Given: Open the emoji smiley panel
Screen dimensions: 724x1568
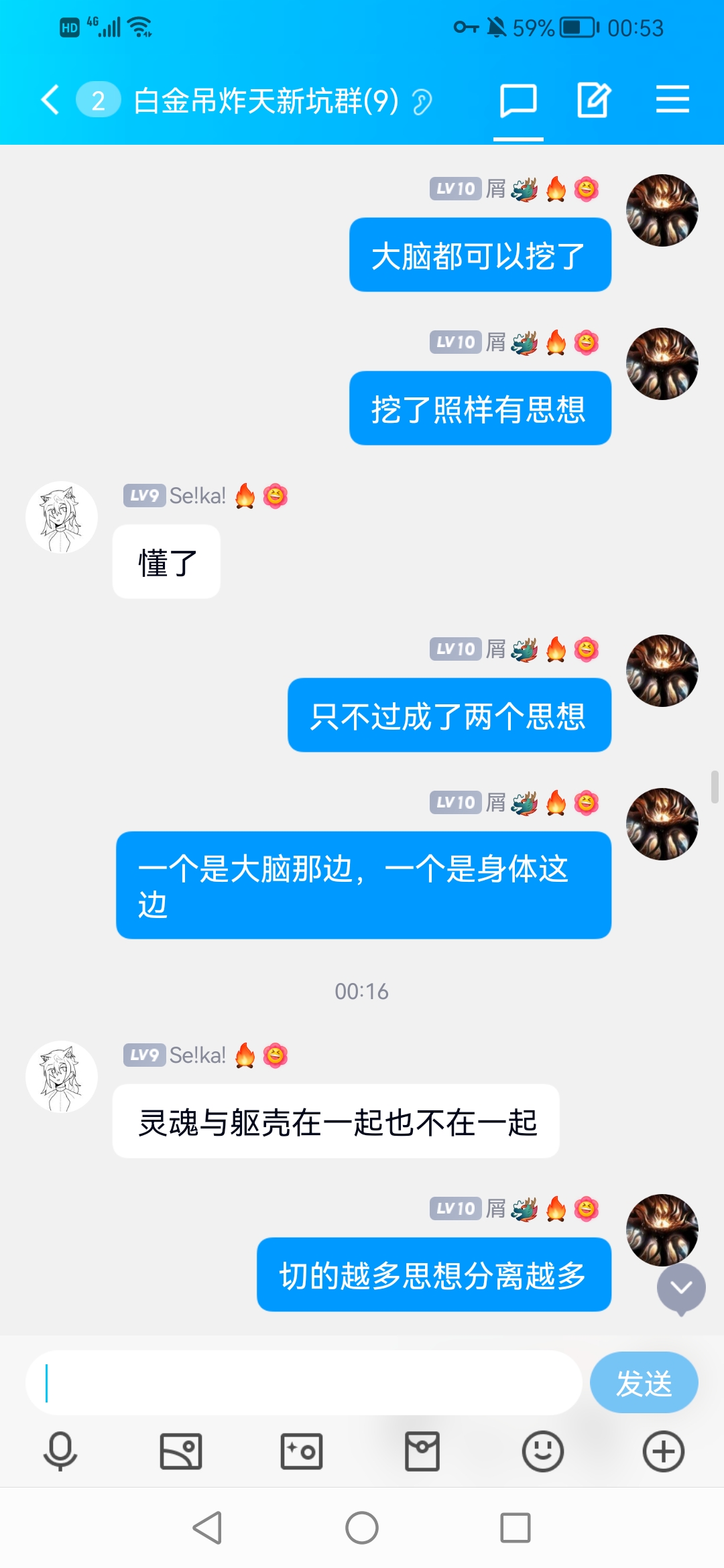Looking at the screenshot, I should [543, 1451].
